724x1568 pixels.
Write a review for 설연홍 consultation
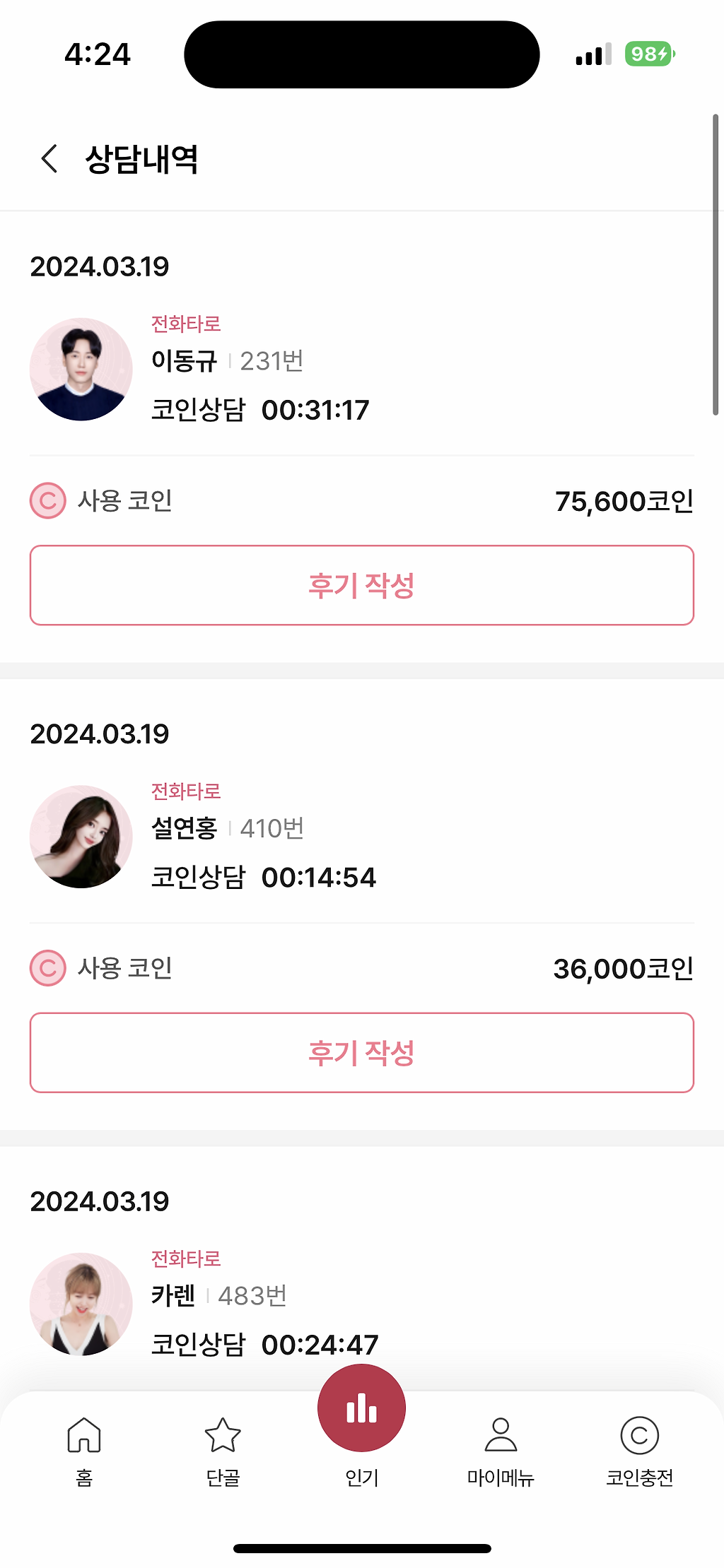(x=361, y=1052)
